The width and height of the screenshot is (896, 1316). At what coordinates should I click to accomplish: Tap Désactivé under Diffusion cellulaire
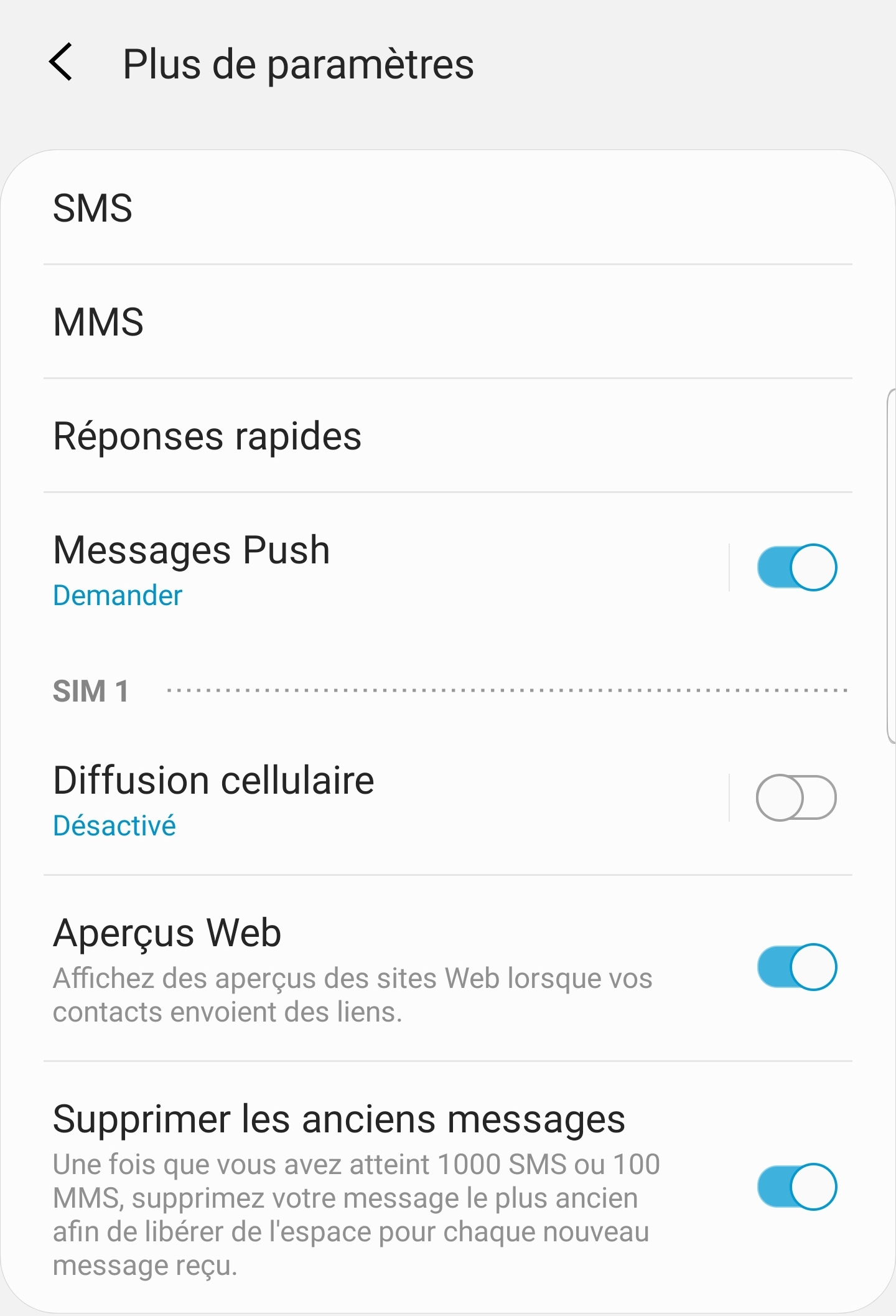pyautogui.click(x=114, y=826)
